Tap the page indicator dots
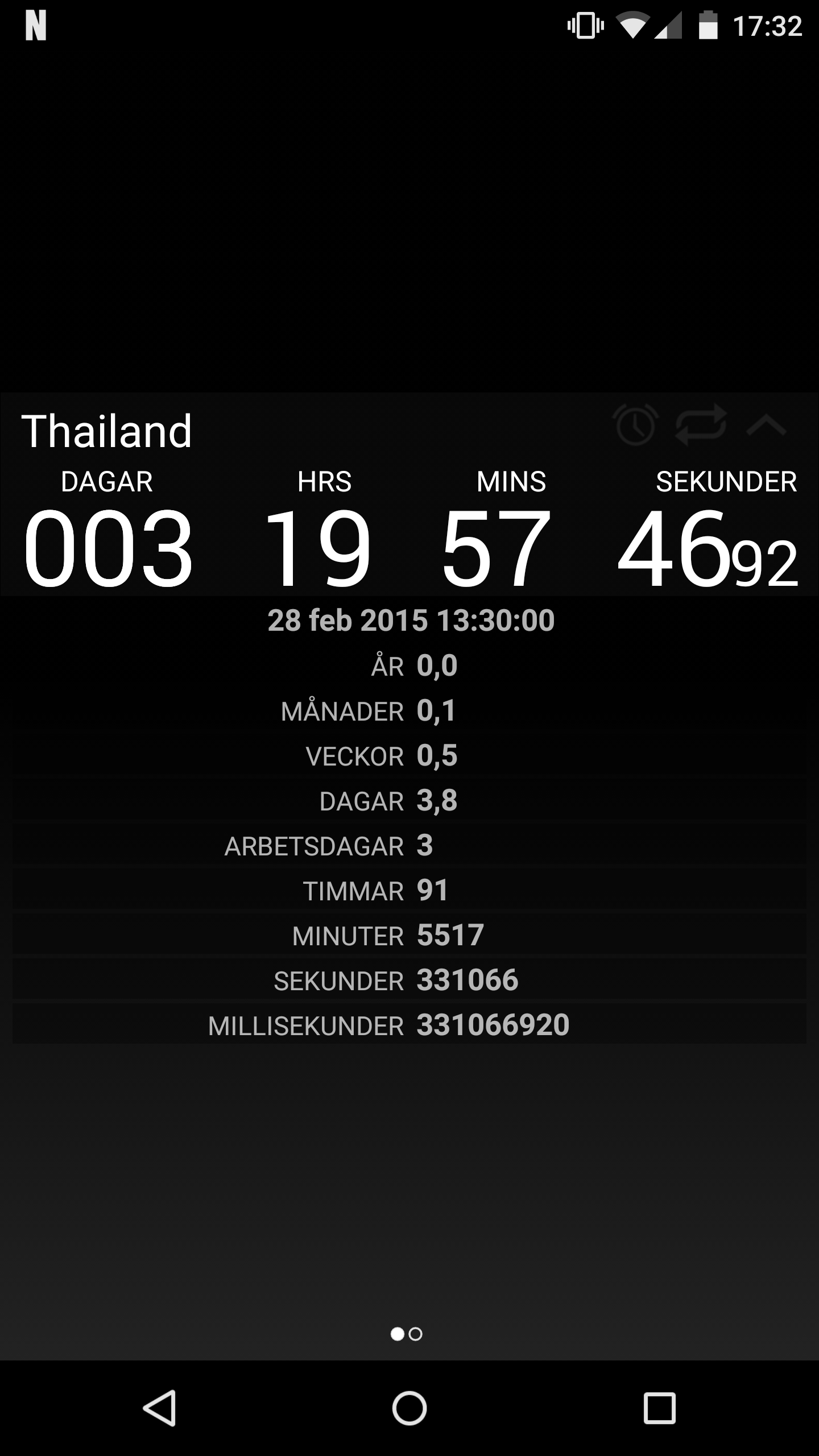The height and width of the screenshot is (1456, 819). [x=407, y=1334]
